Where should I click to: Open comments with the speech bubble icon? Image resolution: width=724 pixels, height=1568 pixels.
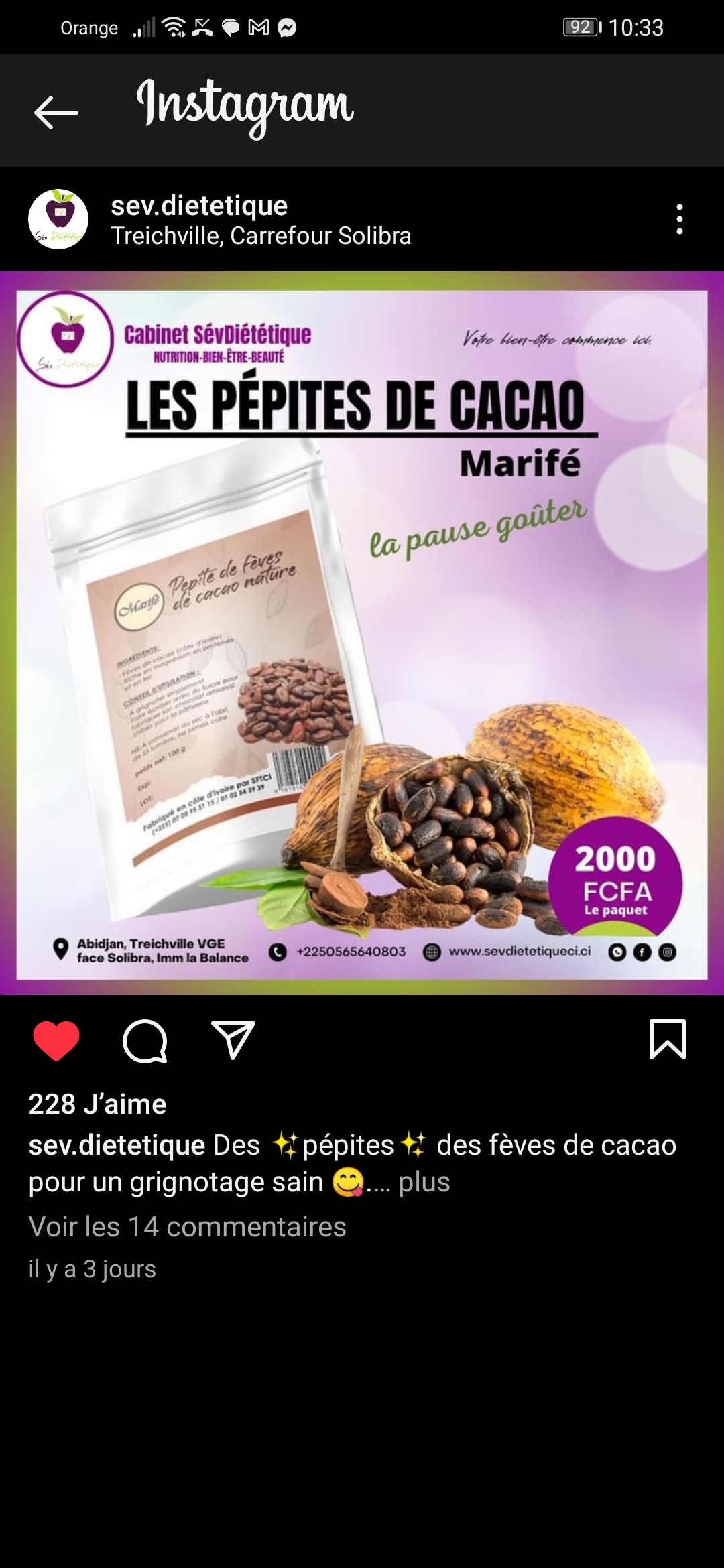145,1041
